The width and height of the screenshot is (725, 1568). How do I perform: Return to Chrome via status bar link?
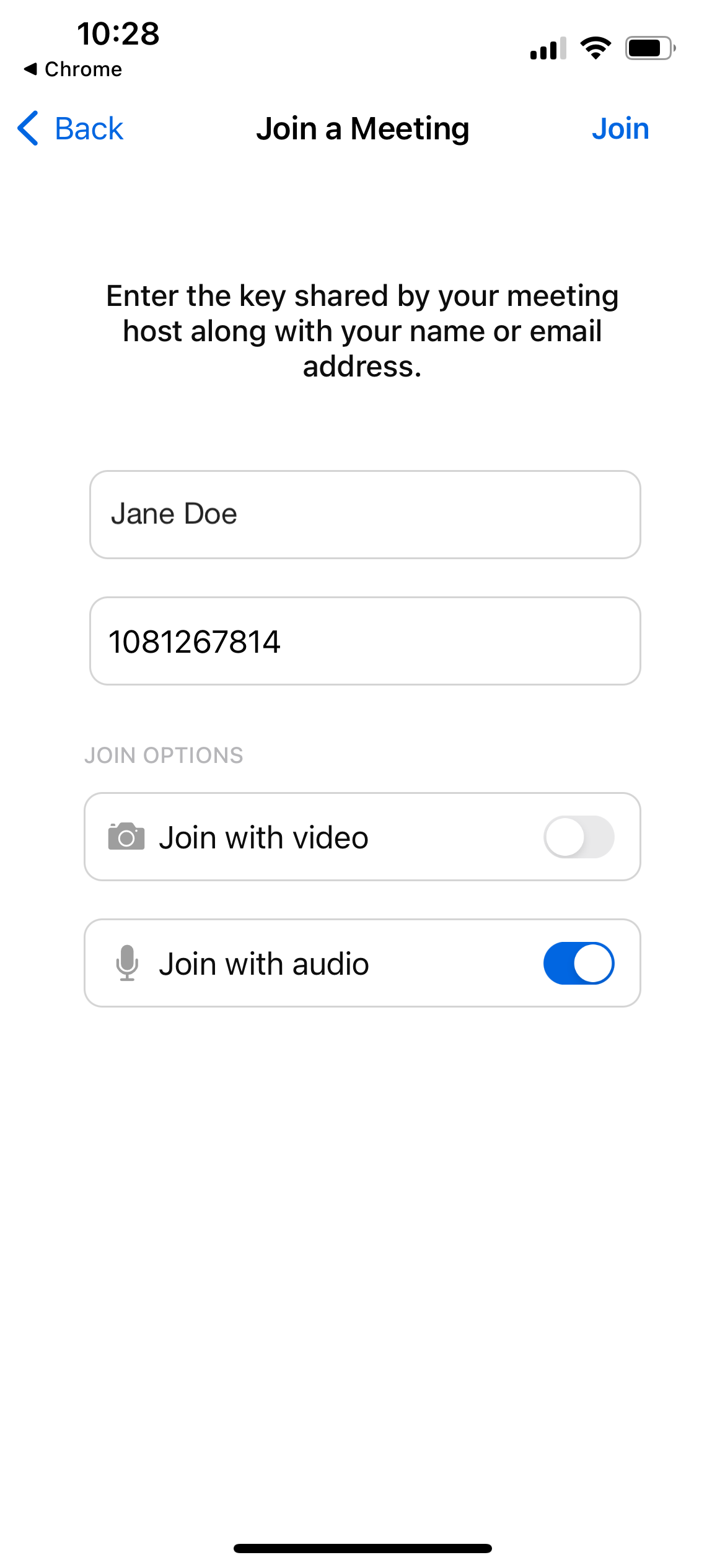coord(73,69)
